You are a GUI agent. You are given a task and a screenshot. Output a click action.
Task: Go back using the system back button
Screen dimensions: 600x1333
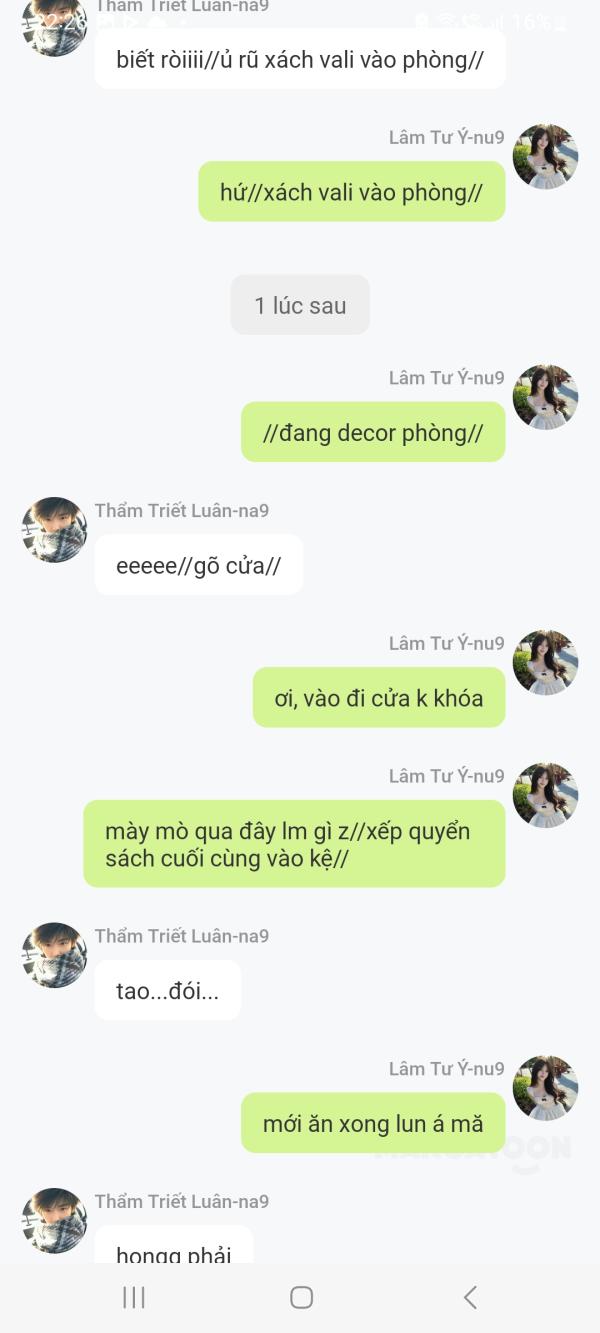pyautogui.click(x=469, y=1297)
